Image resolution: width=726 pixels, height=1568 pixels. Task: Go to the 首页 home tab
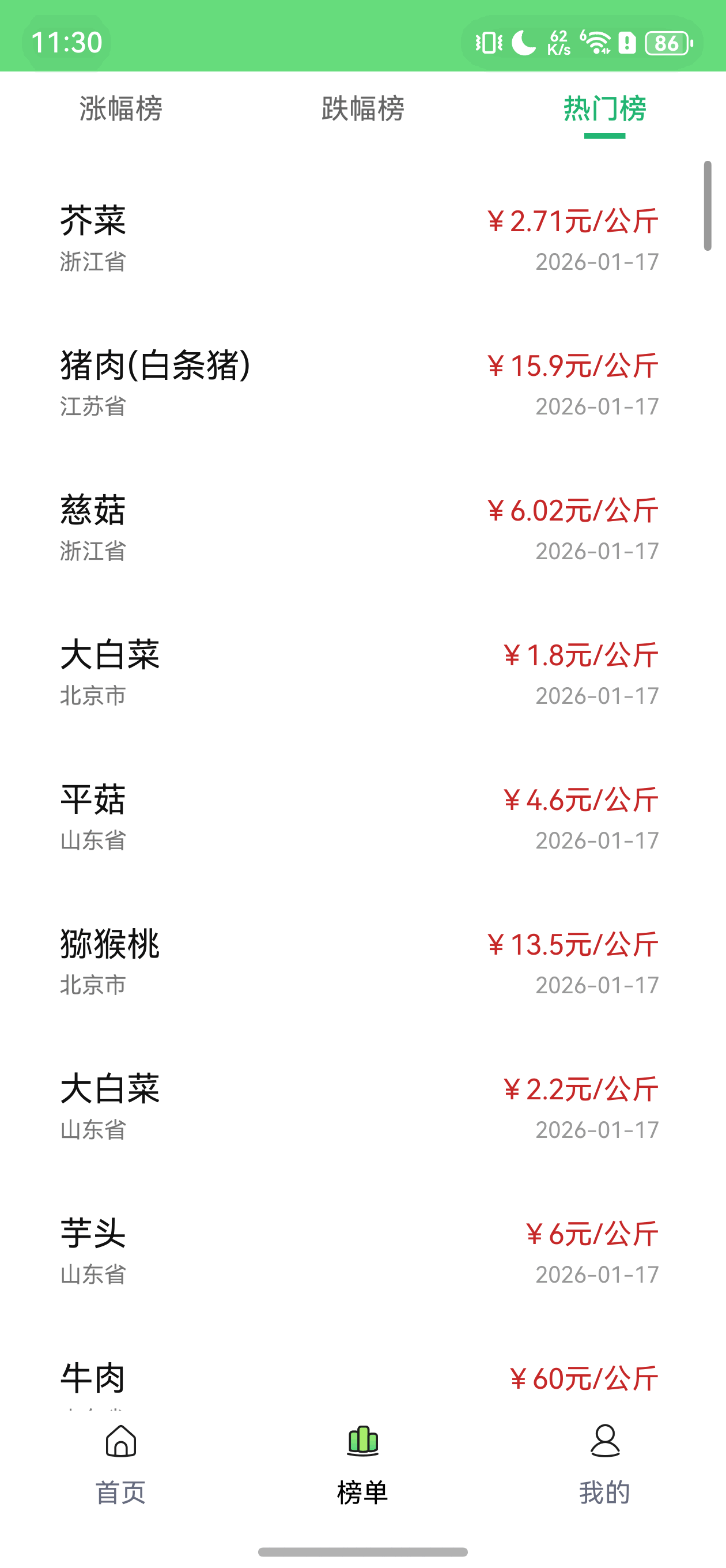pyautogui.click(x=120, y=1463)
